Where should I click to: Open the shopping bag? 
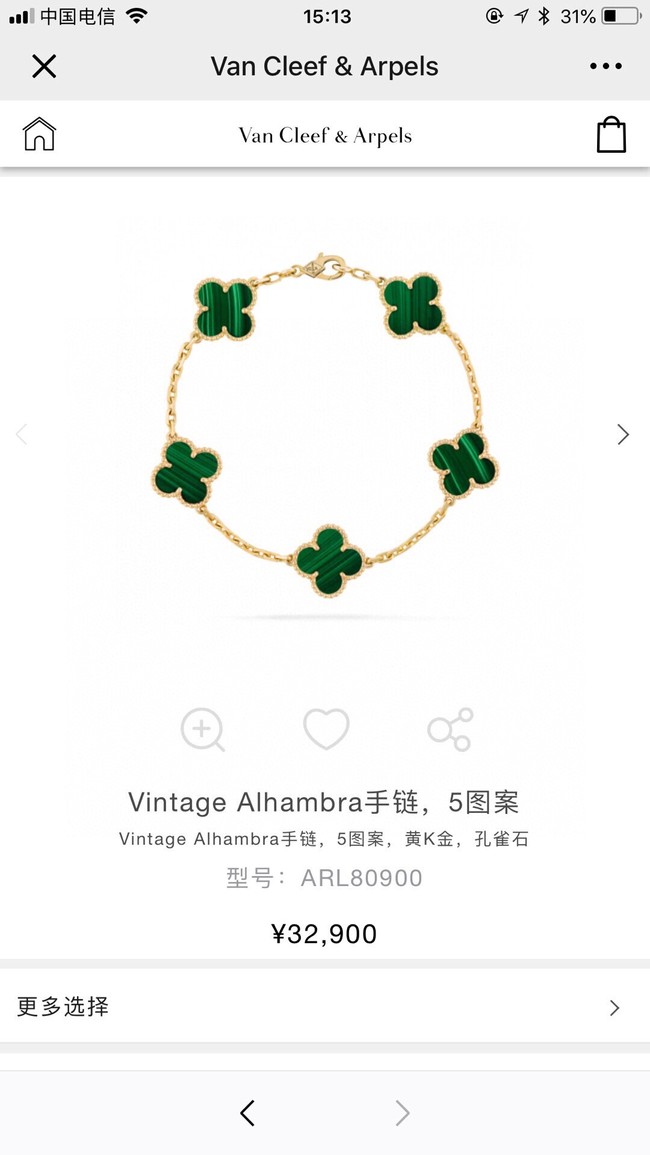611,135
